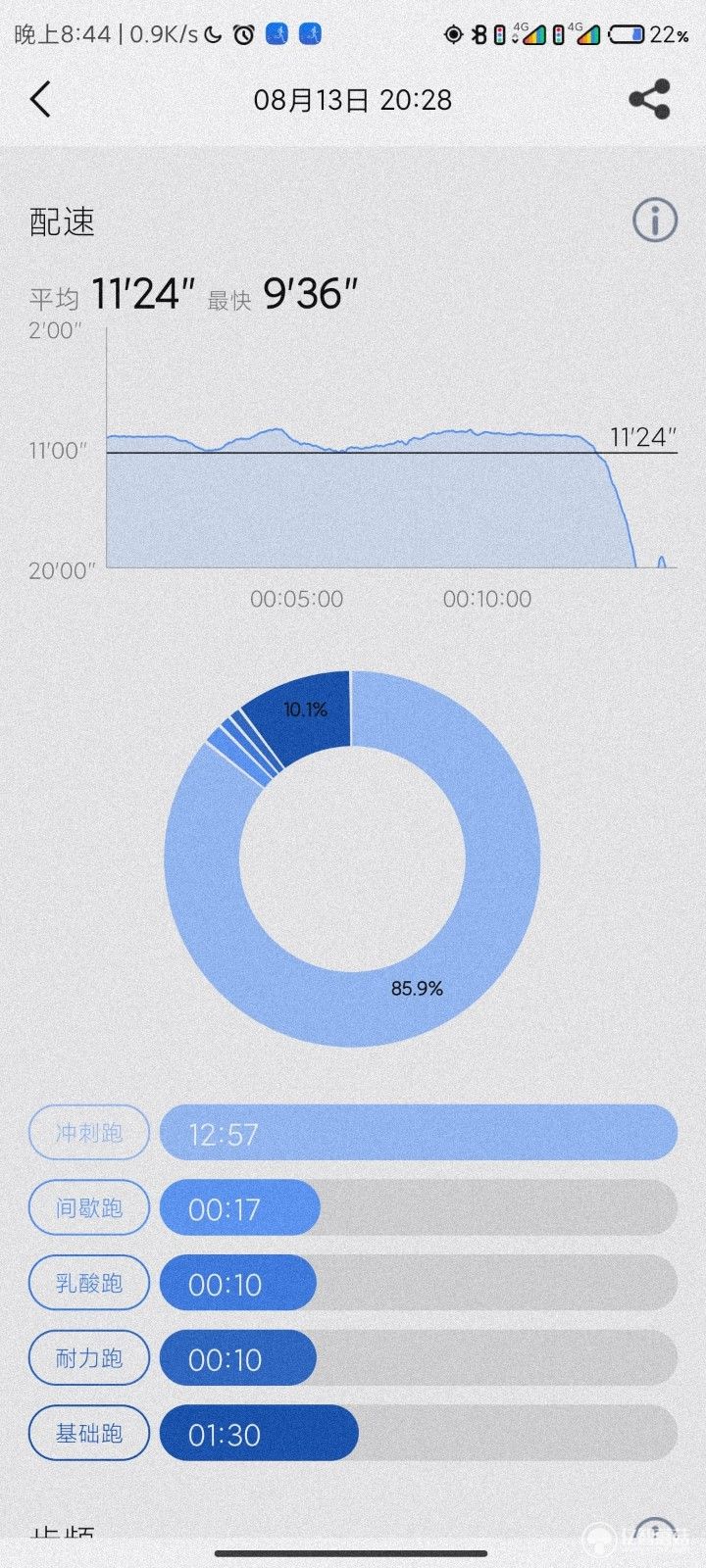Share this workout record
Screen dimensions: 706x1568
pos(649,100)
